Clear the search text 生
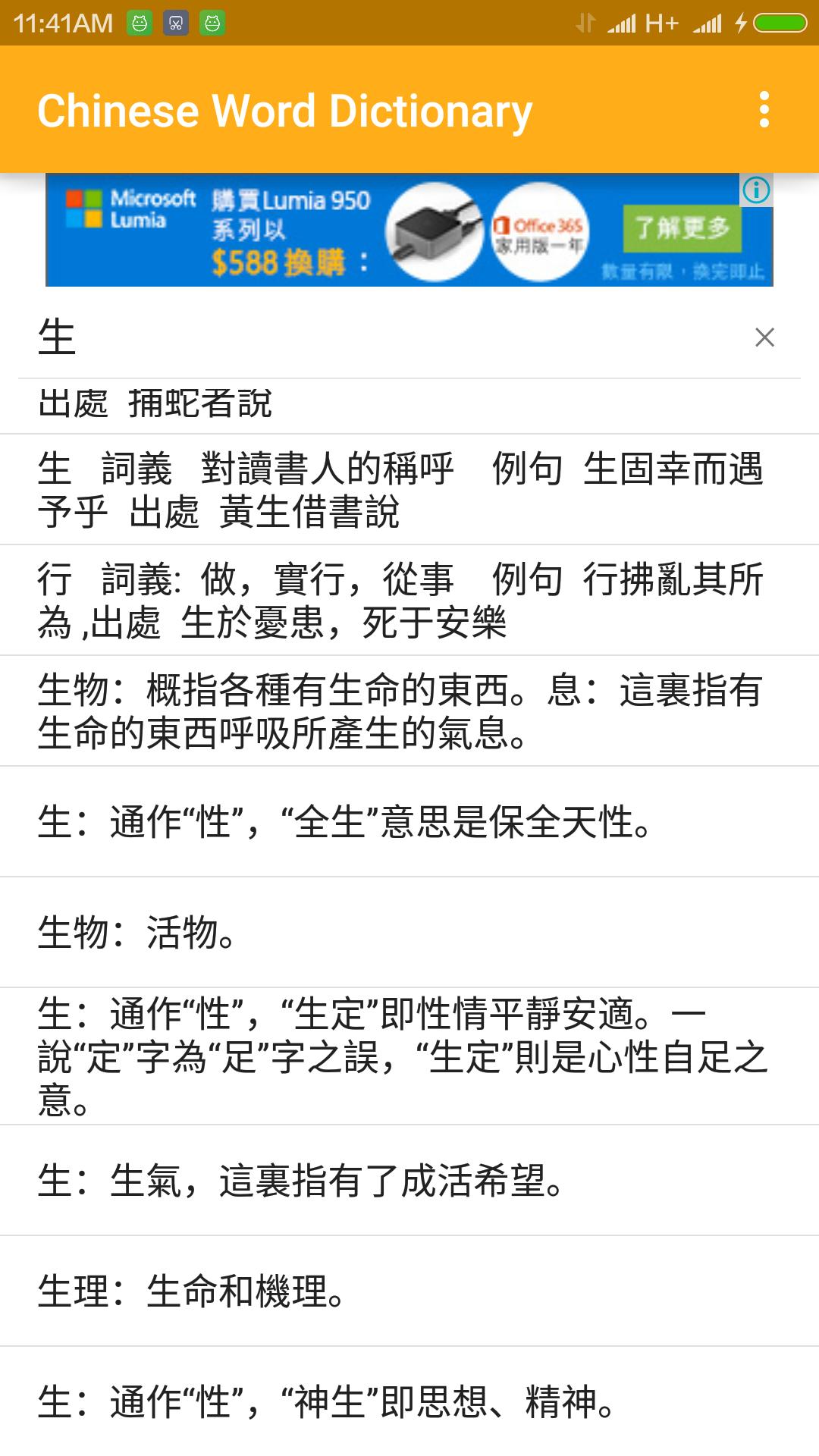This screenshot has width=819, height=1456. [764, 337]
